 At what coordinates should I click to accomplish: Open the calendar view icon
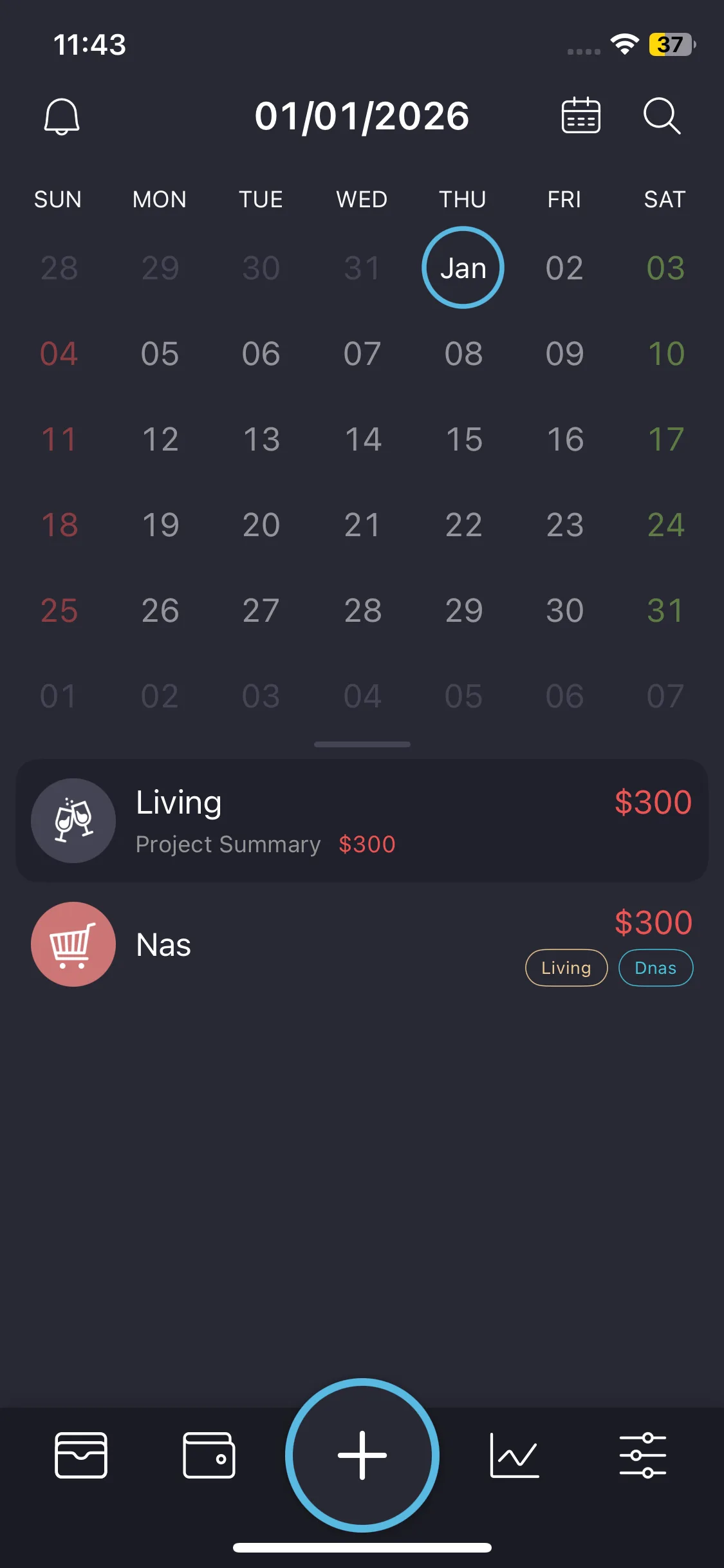[x=580, y=116]
